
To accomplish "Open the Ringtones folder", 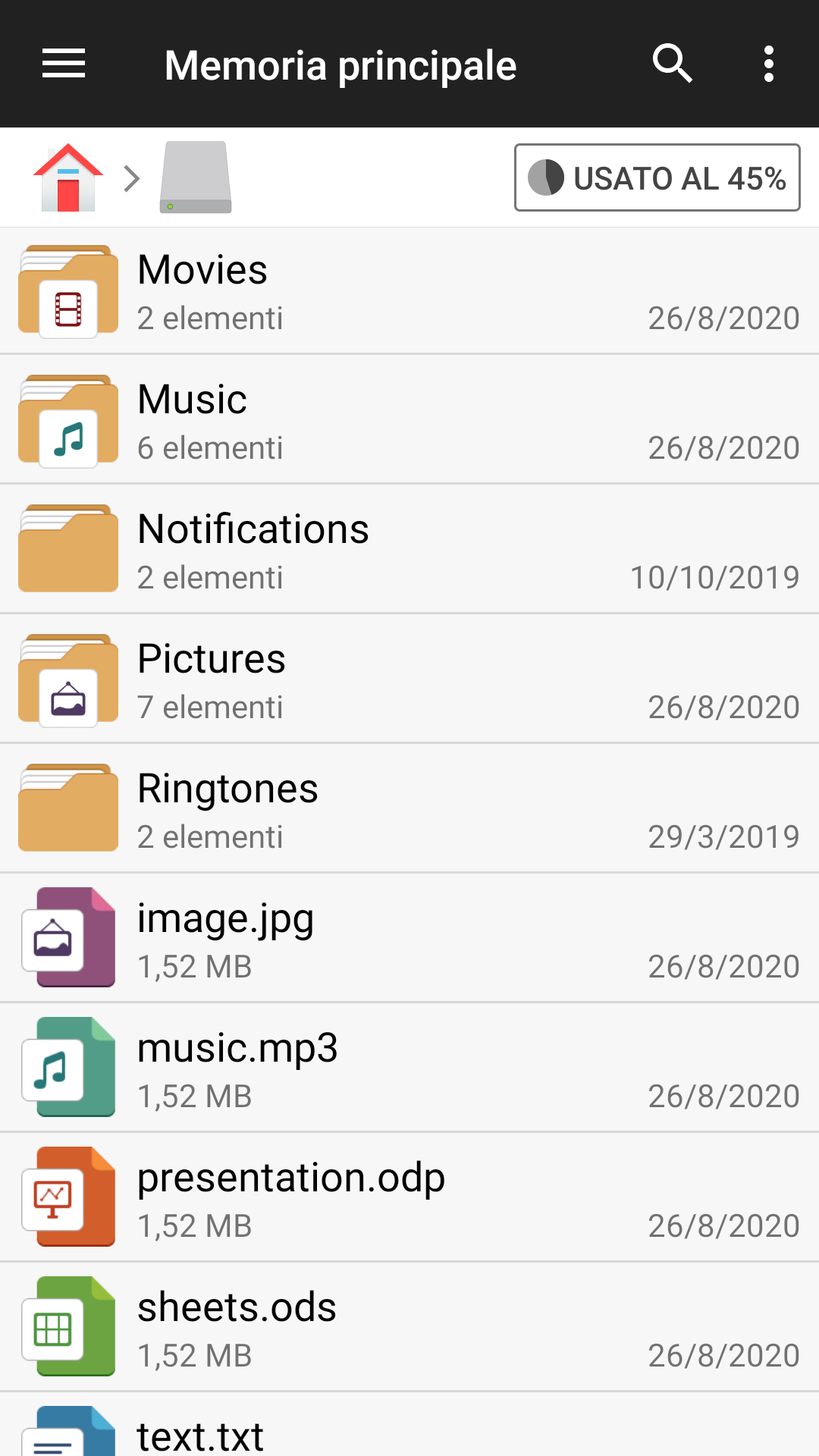I will click(409, 808).
